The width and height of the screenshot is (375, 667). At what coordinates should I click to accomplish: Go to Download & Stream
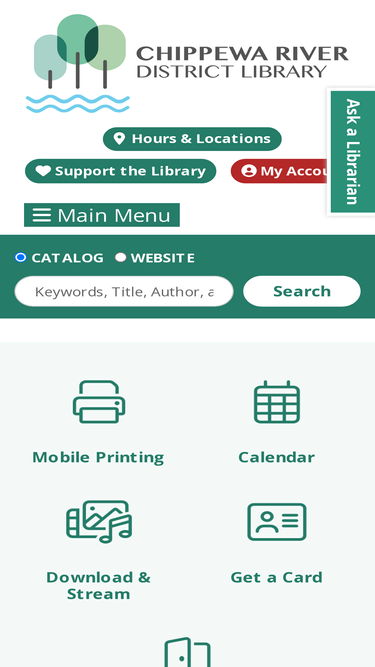coord(98,550)
